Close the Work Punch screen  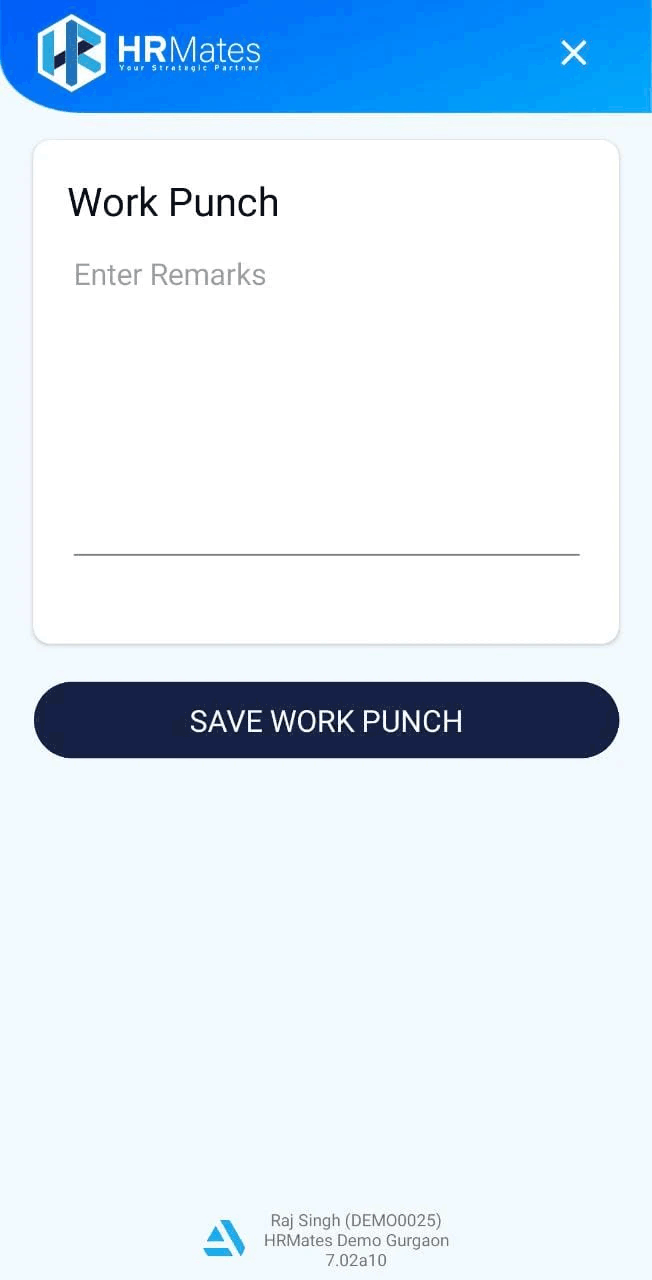point(573,53)
